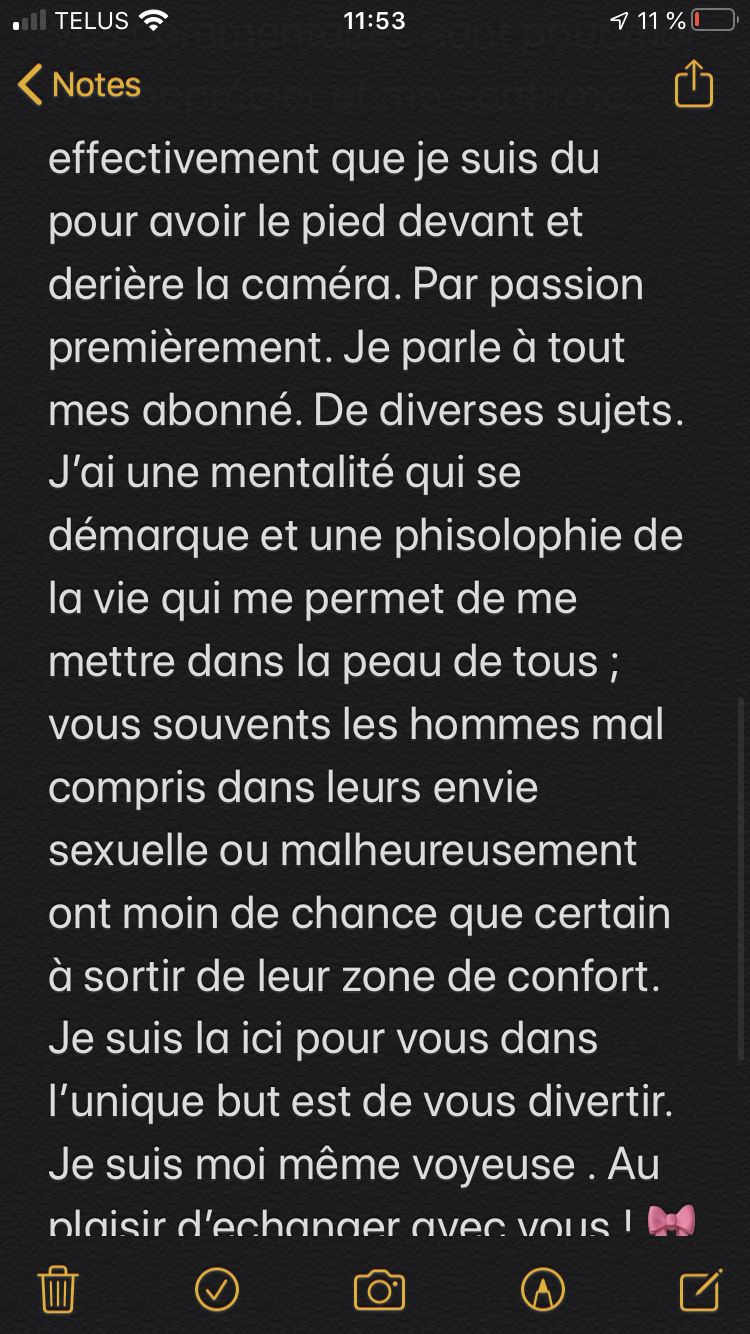The image size is (750, 1334).
Task: Go back to Notes list
Action: [x=80, y=86]
